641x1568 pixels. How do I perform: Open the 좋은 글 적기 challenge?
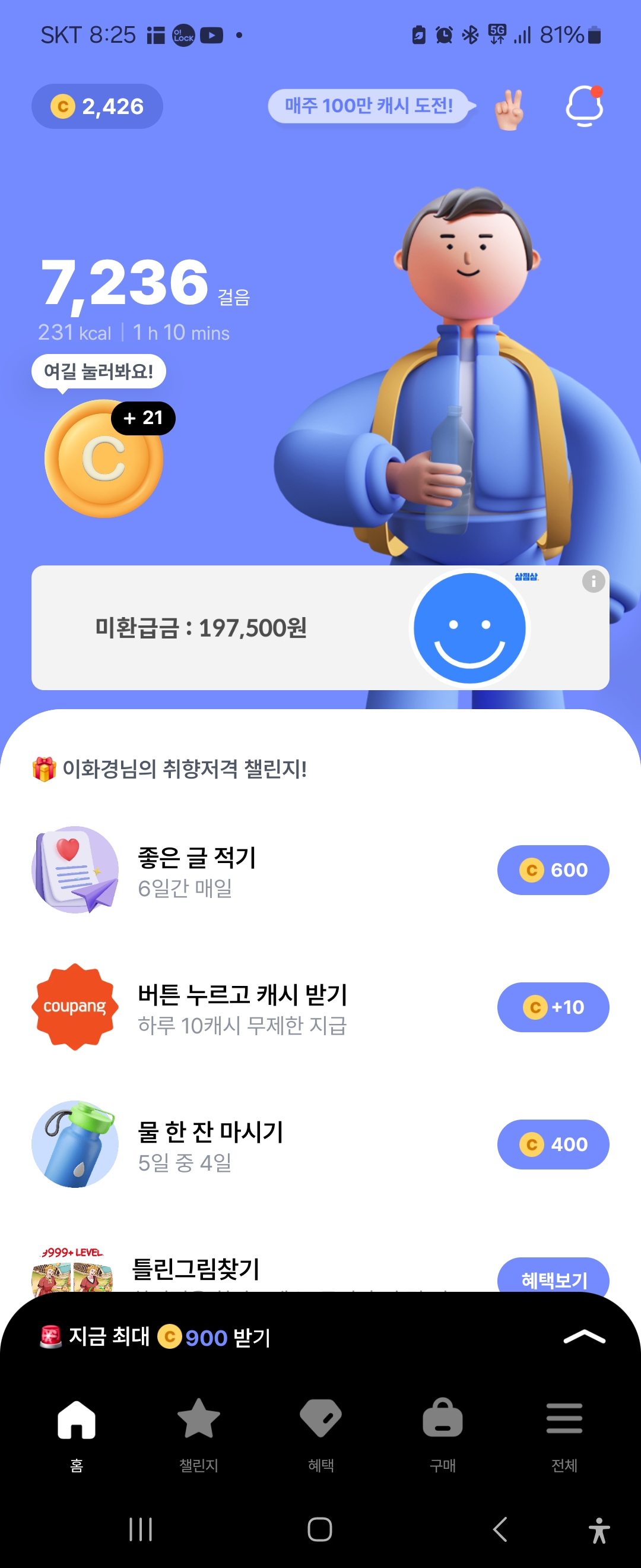click(198, 871)
